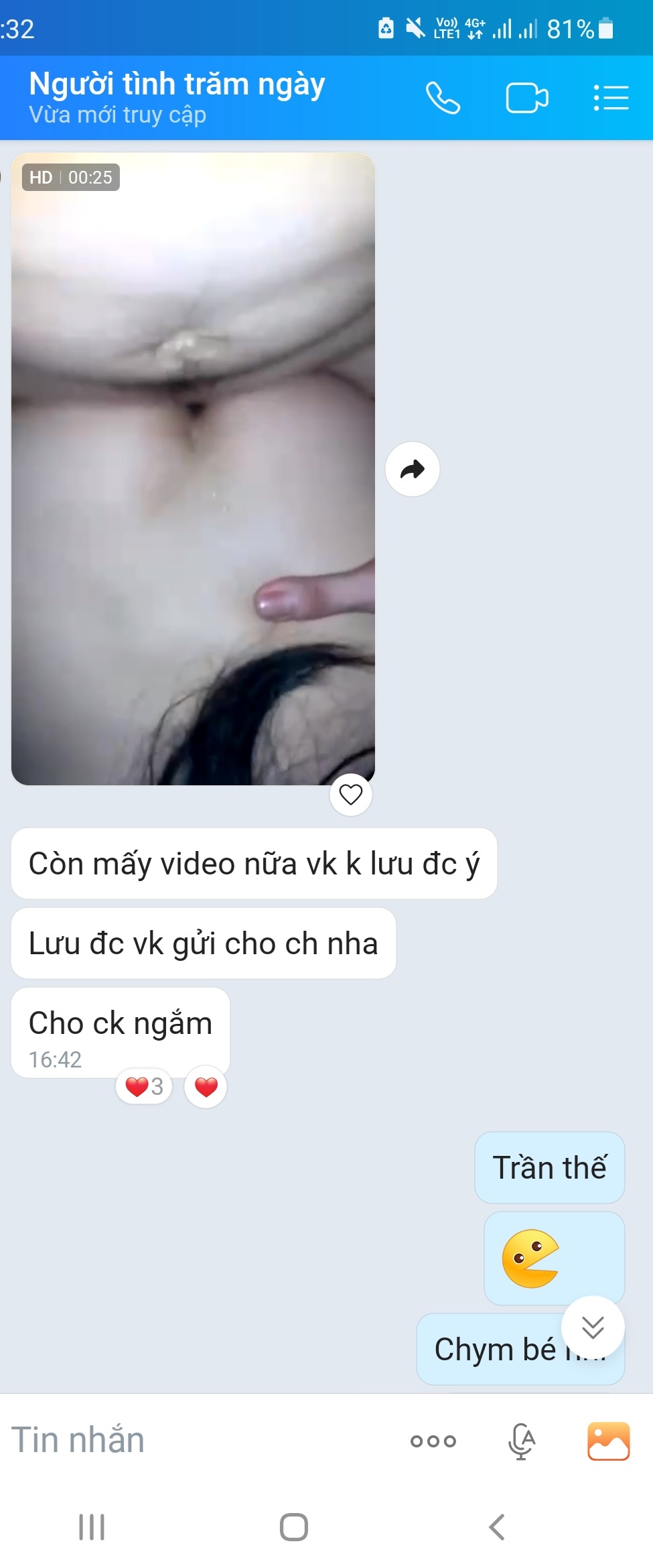Open the photo gallery picker

tap(608, 1441)
